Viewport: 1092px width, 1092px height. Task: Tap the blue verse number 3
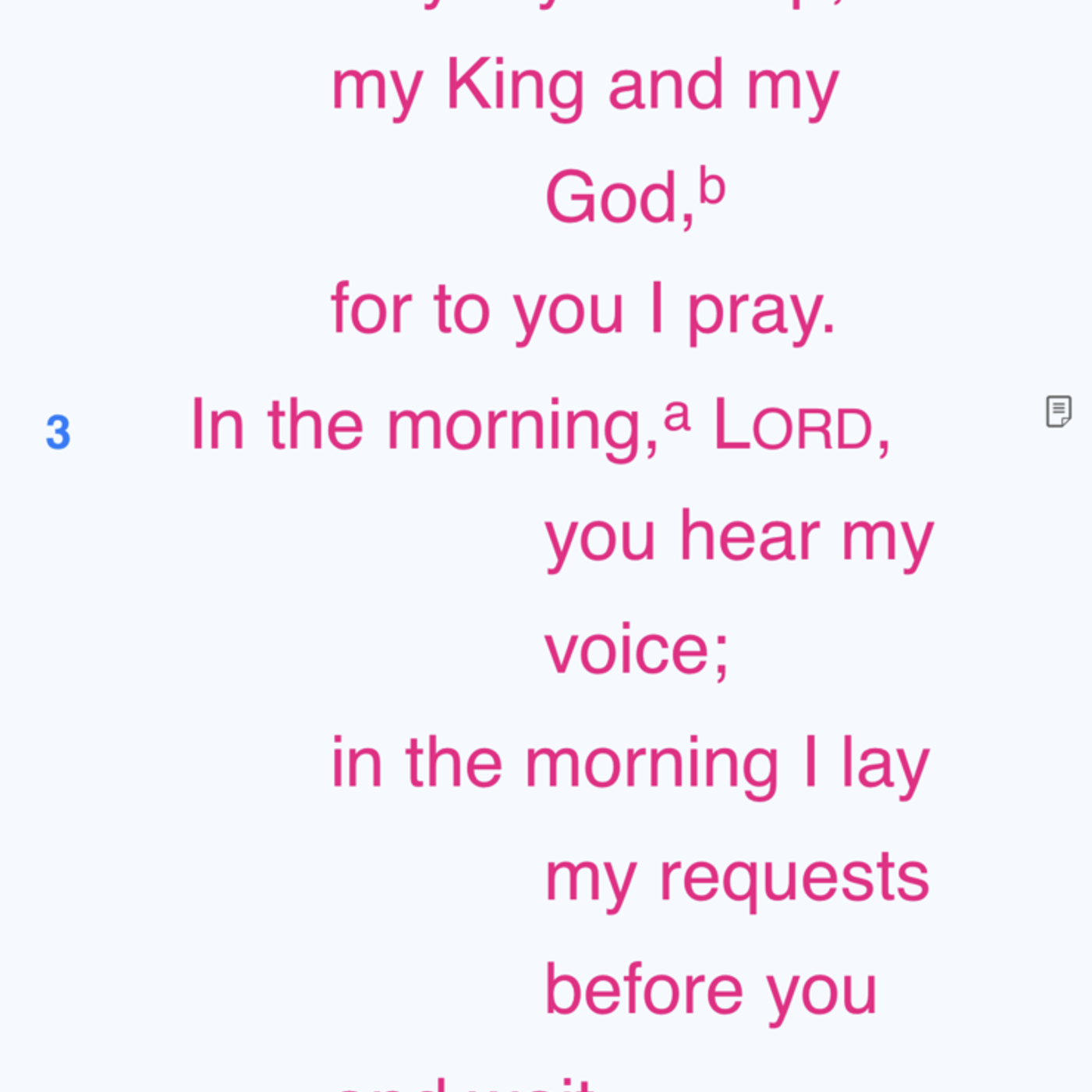point(58,433)
